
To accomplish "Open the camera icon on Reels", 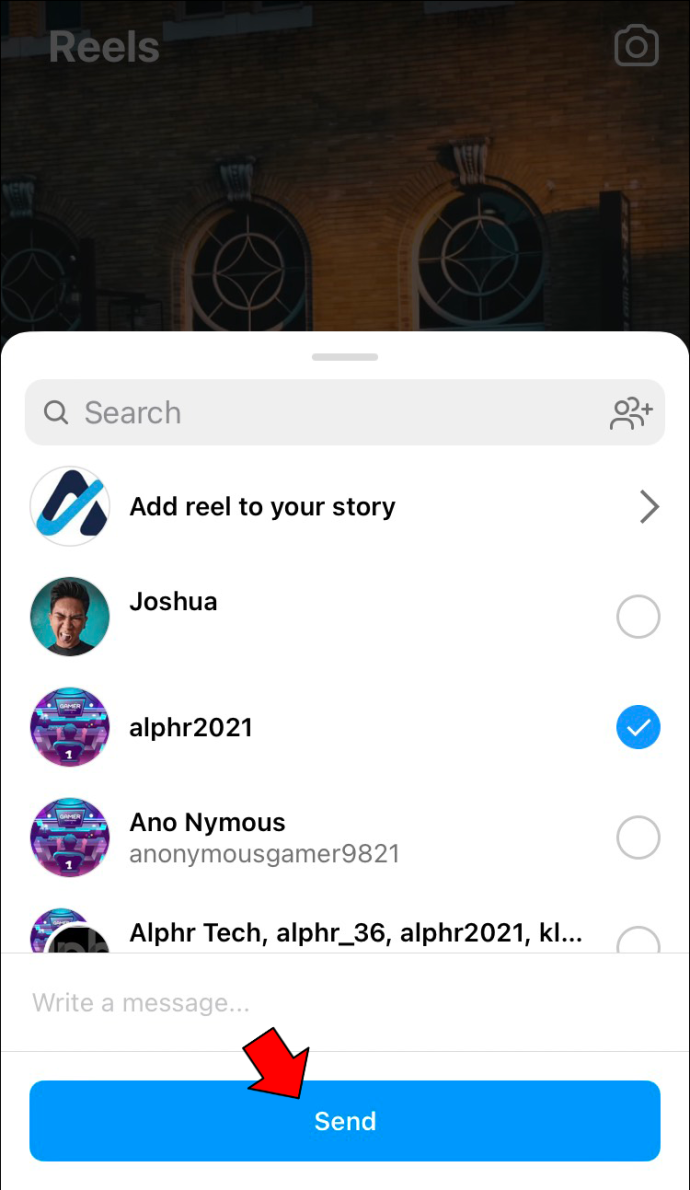I will [636, 46].
